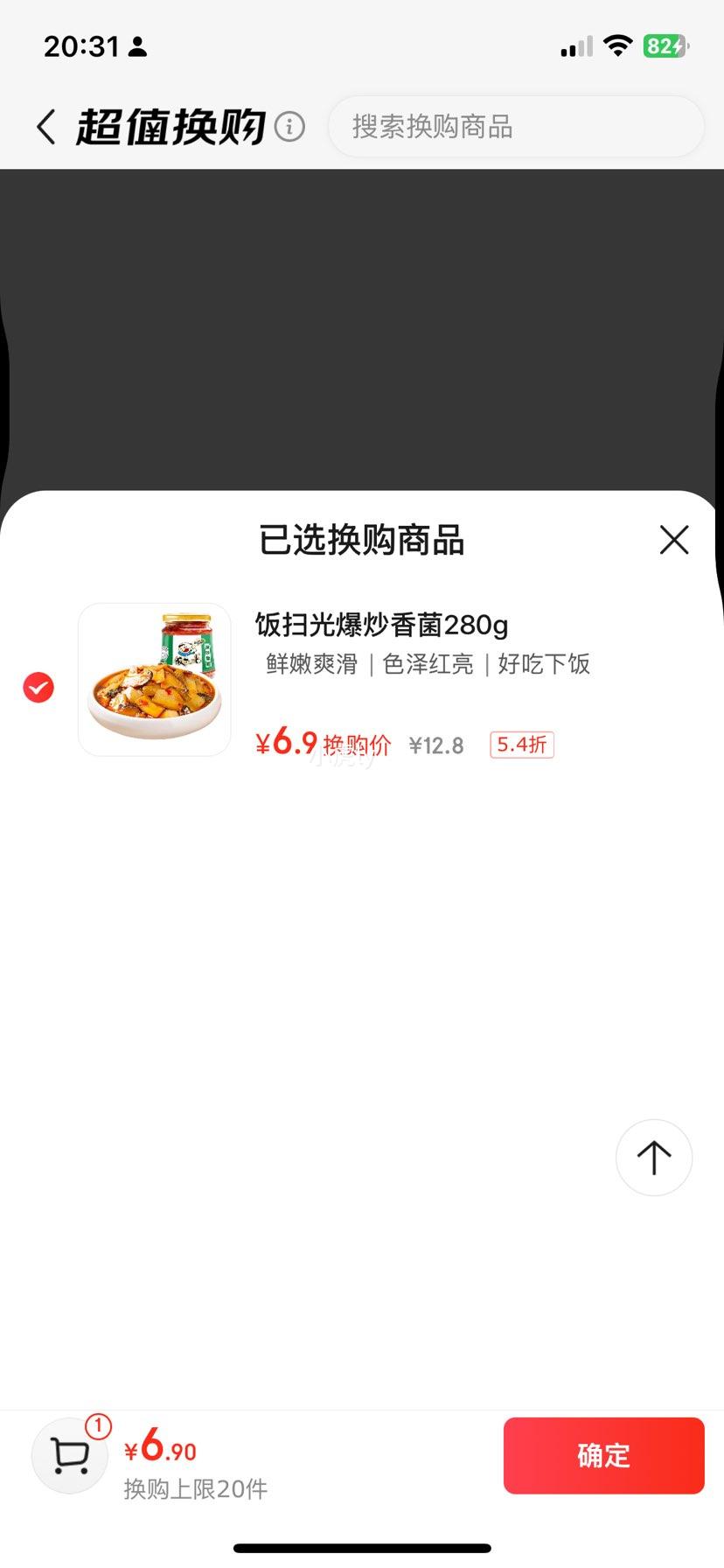This screenshot has width=724, height=1568.
Task: Tap the scroll-to-top arrow button
Action: click(653, 1157)
